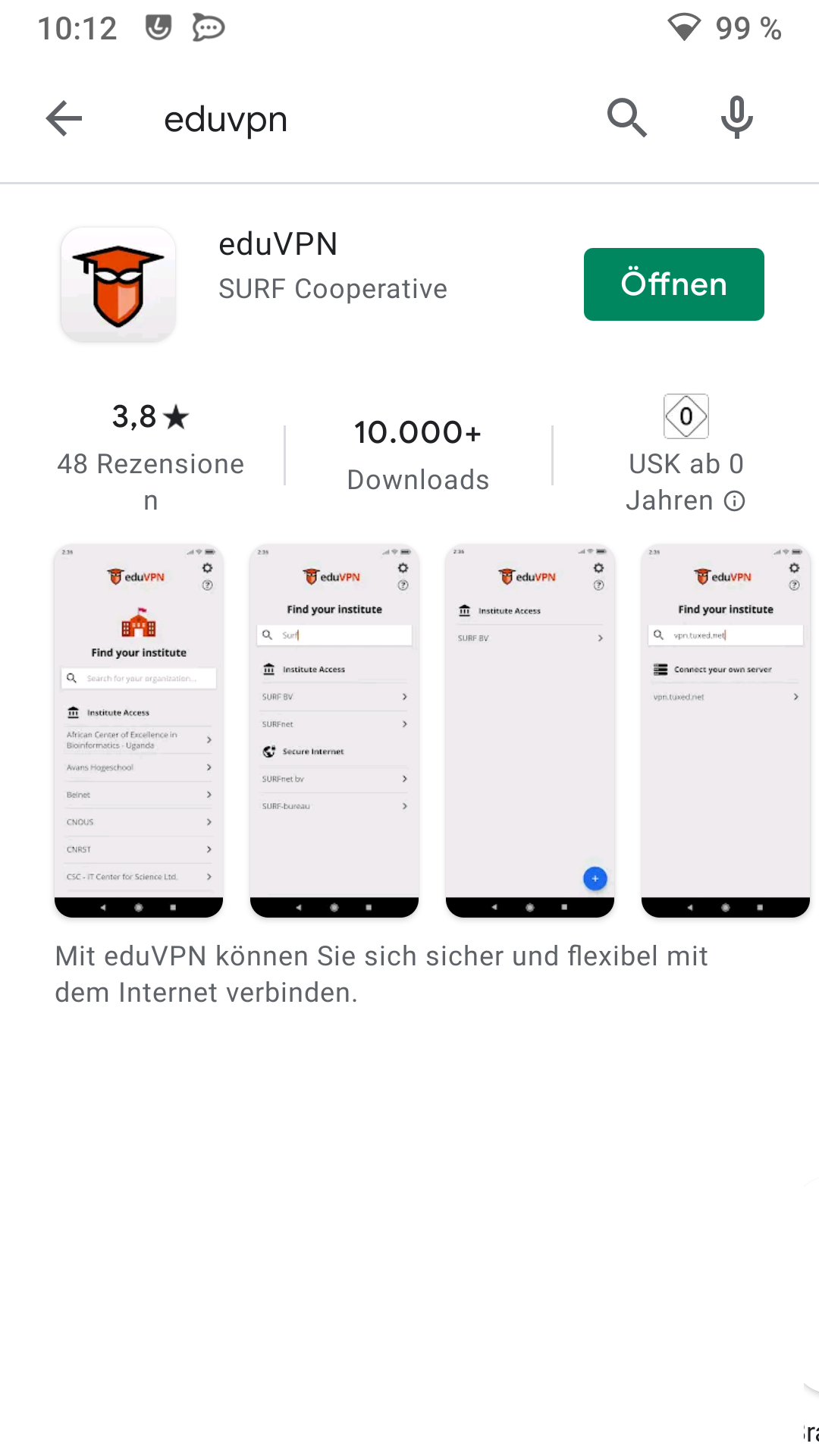Show info about USK ab 0 Jahren

pyautogui.click(x=734, y=500)
